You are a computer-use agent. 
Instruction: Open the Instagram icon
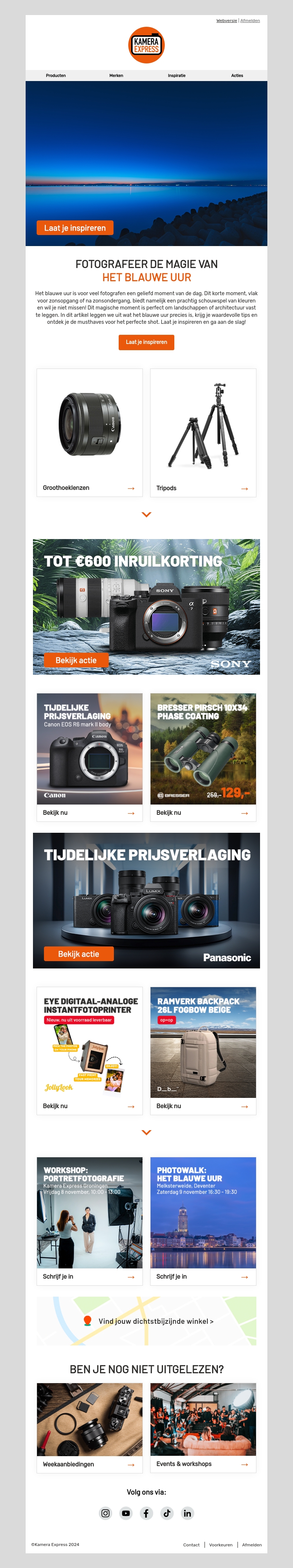[x=105, y=1513]
